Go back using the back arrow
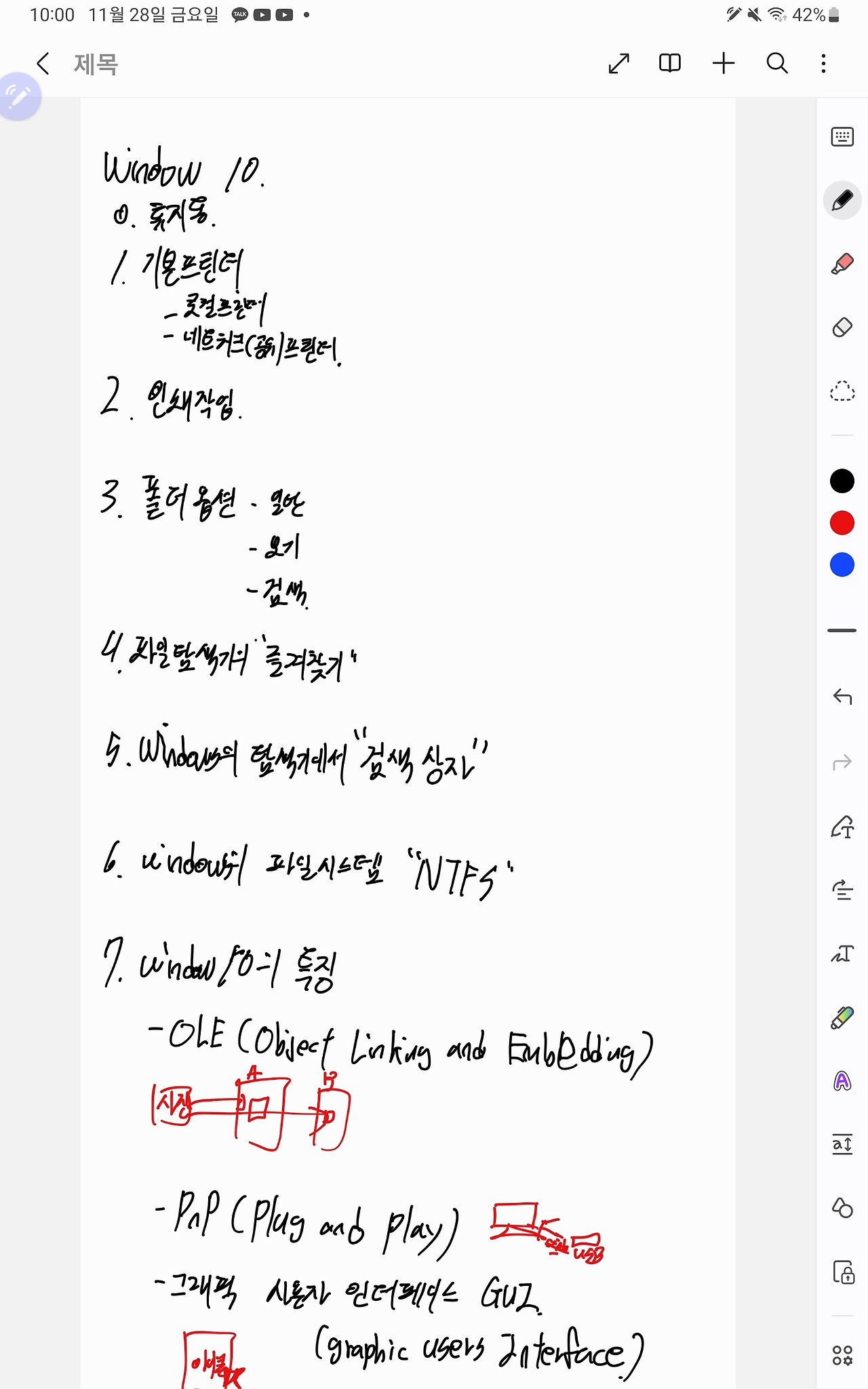The width and height of the screenshot is (868, 1389). (x=42, y=63)
